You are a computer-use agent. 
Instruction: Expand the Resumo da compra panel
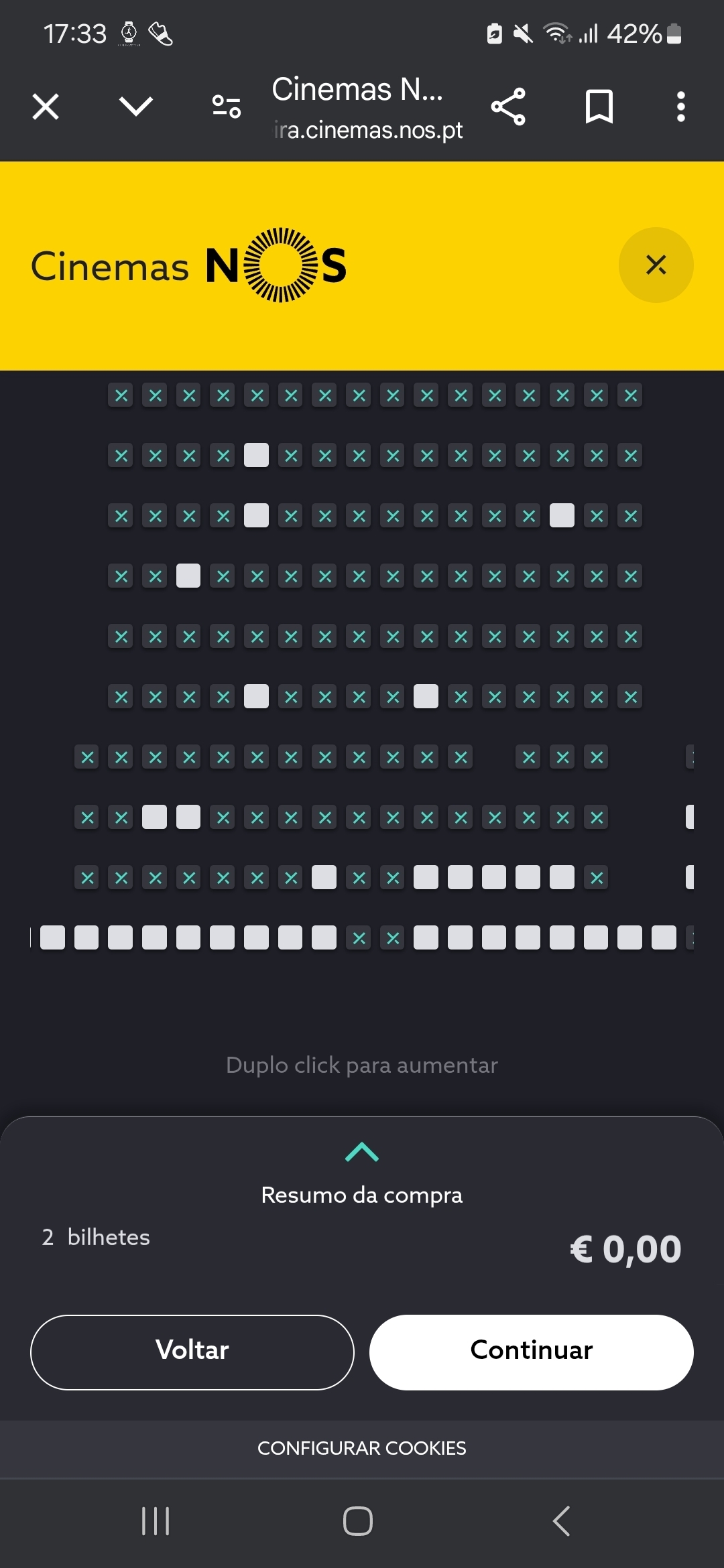pos(362,1152)
